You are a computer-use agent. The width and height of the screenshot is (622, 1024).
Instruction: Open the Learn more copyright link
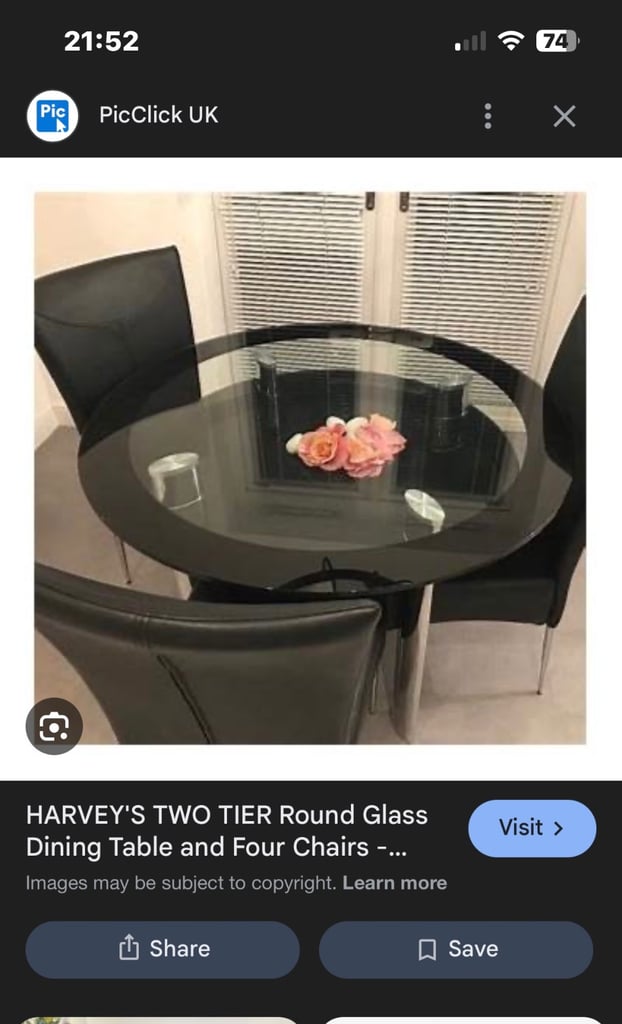tap(395, 883)
